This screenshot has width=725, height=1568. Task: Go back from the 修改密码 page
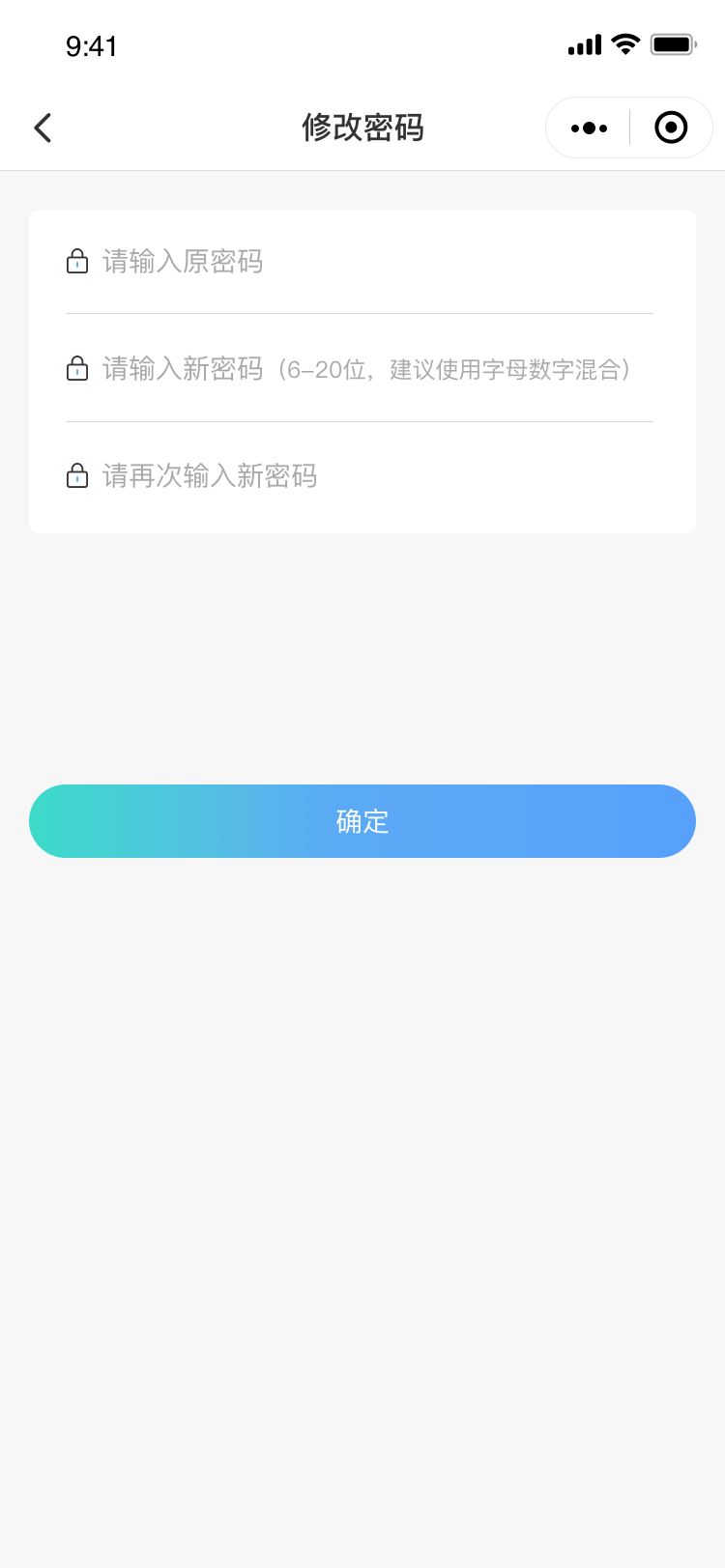click(x=43, y=128)
